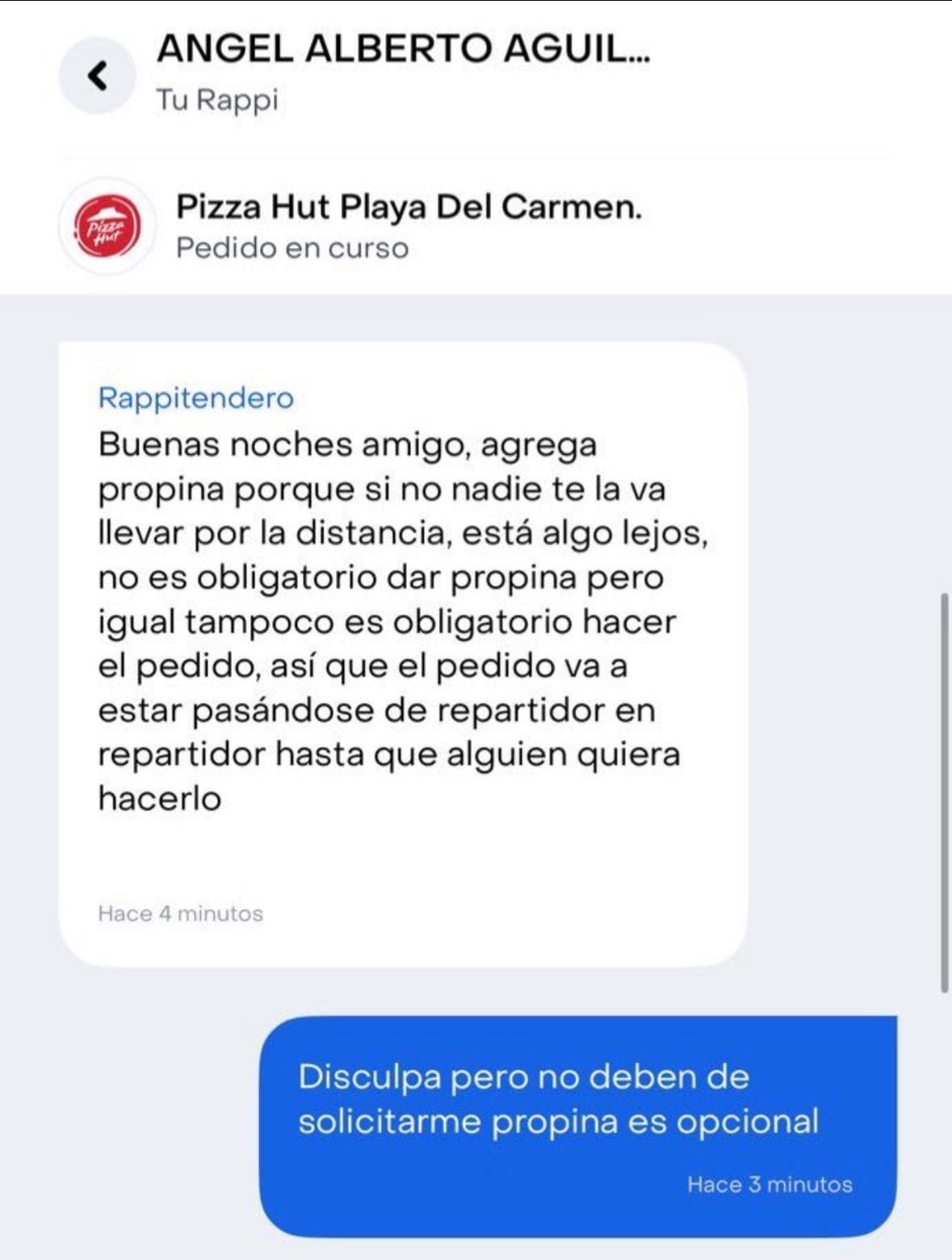Go back from the Rappi chat
This screenshot has width=952, height=1260.
(x=97, y=75)
